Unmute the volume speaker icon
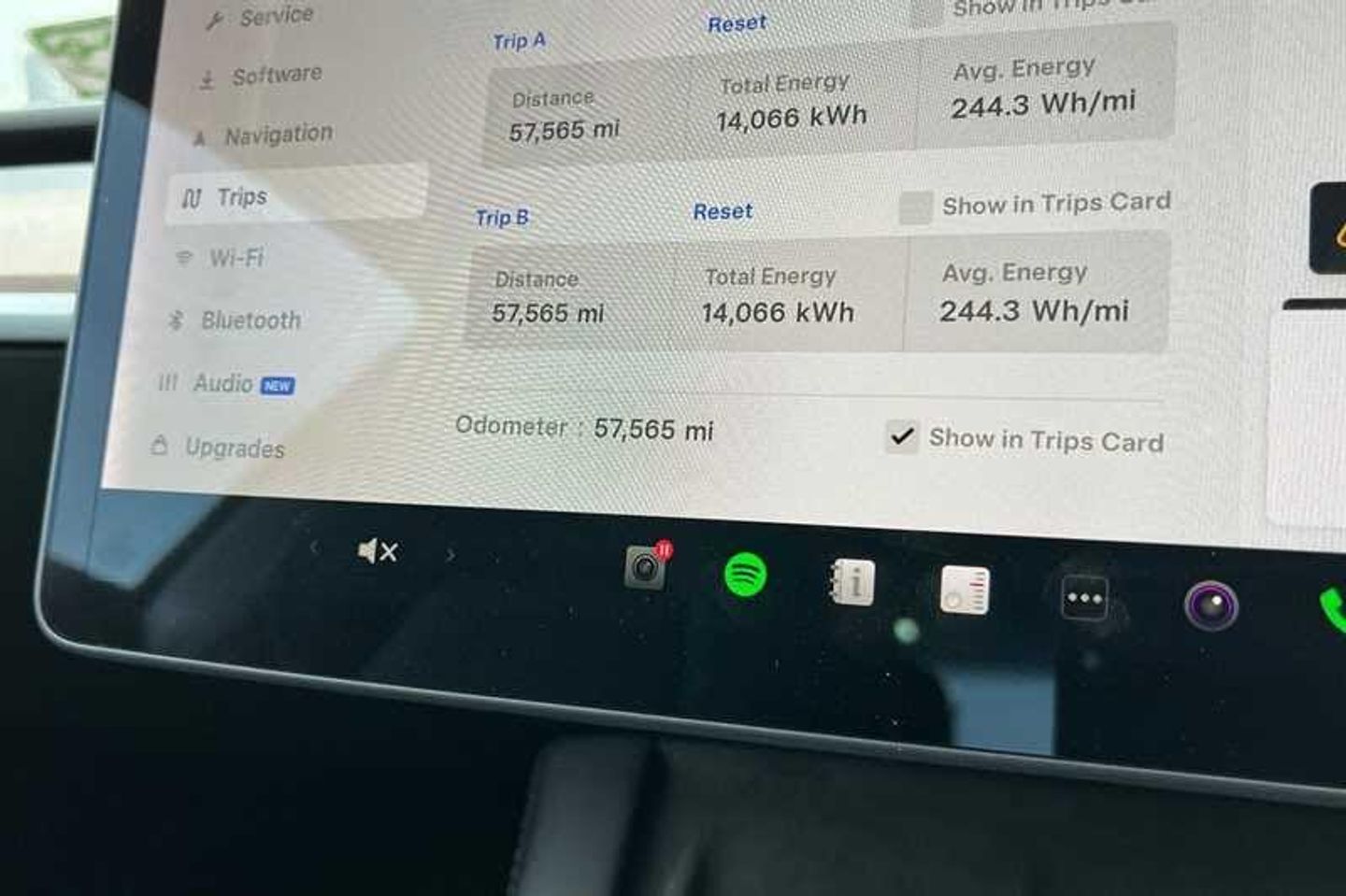Screen dimensions: 1346x896 (378, 551)
